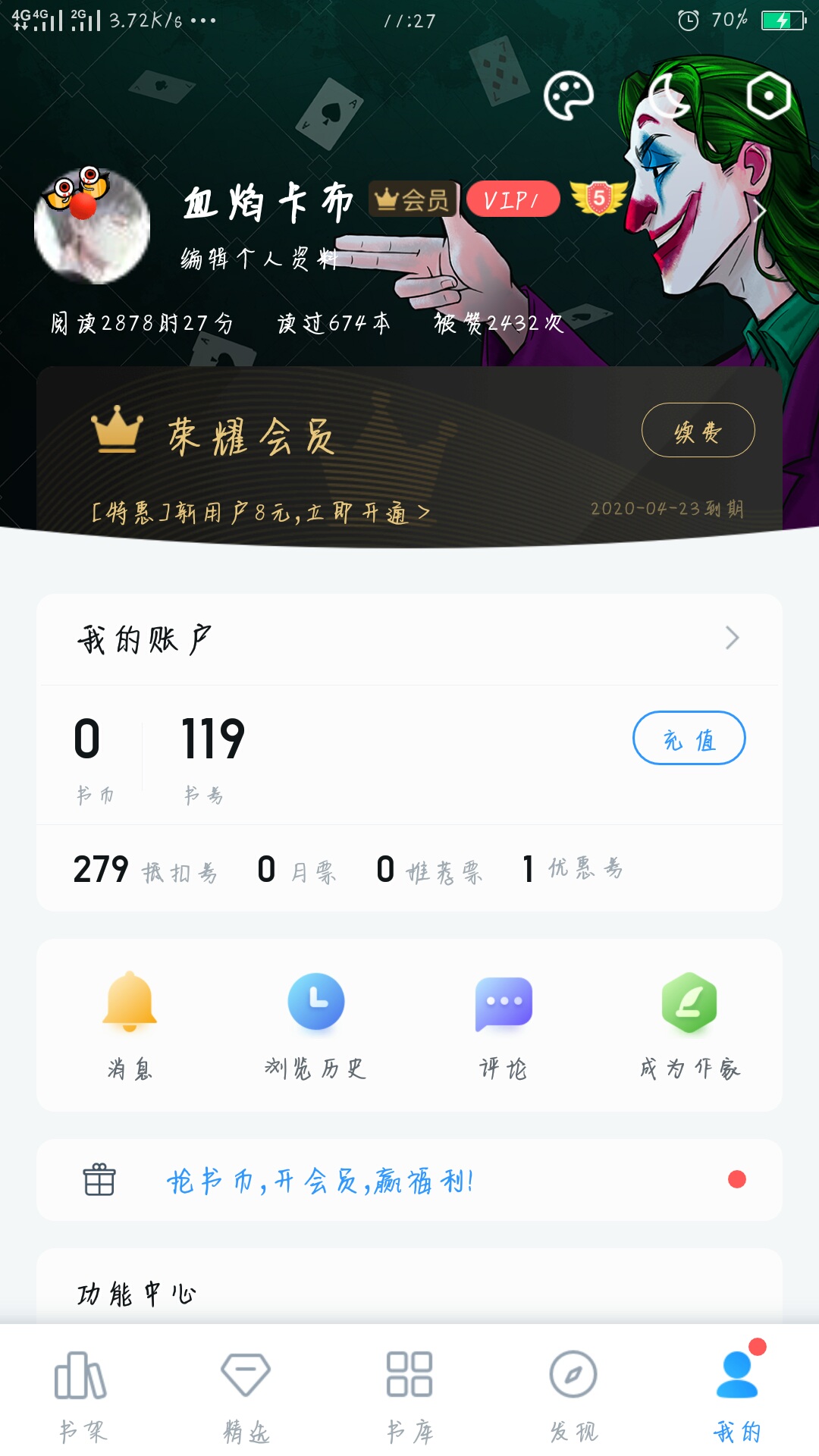Select 成为作家 become an author
Viewport: 819px width, 1456px height.
coord(689,1025)
